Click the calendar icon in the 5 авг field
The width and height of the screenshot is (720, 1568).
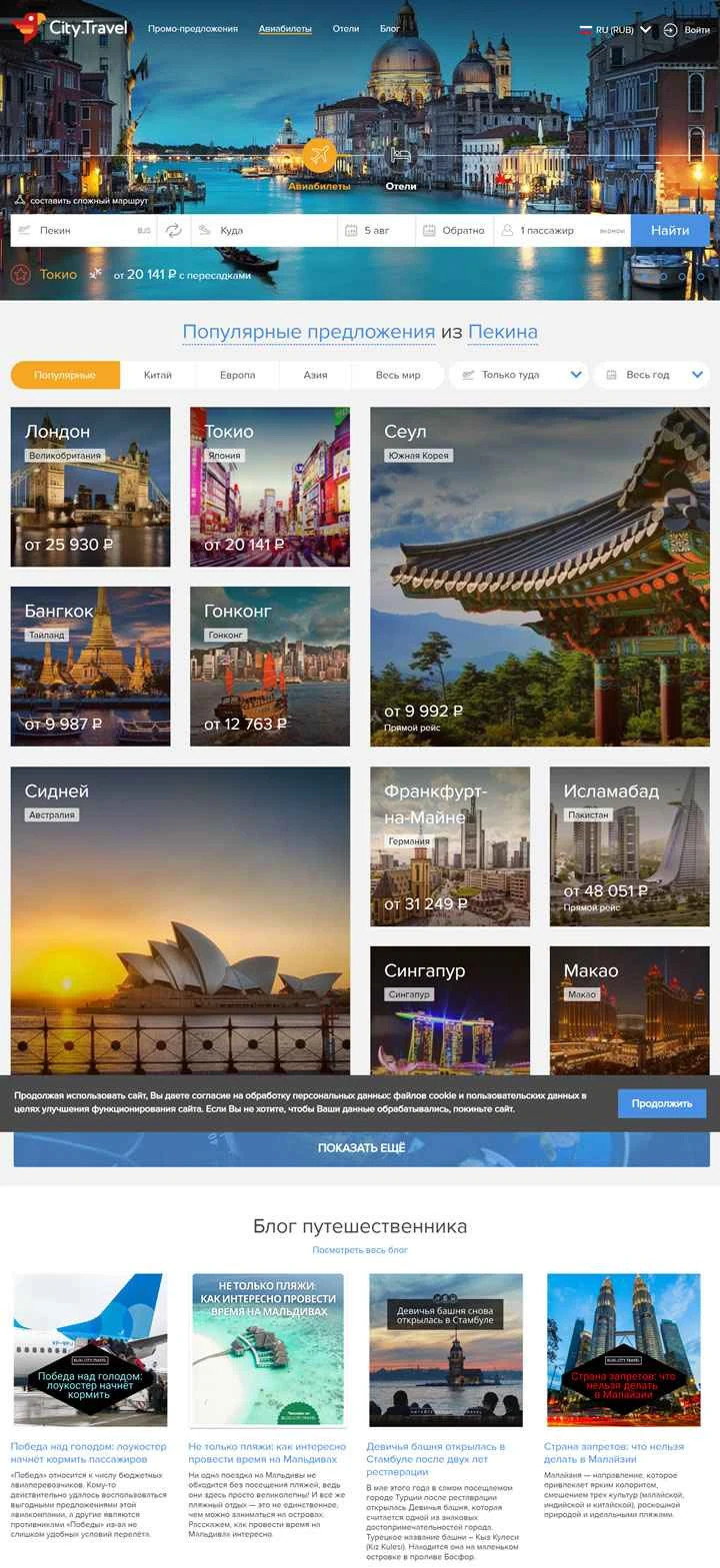coord(351,229)
